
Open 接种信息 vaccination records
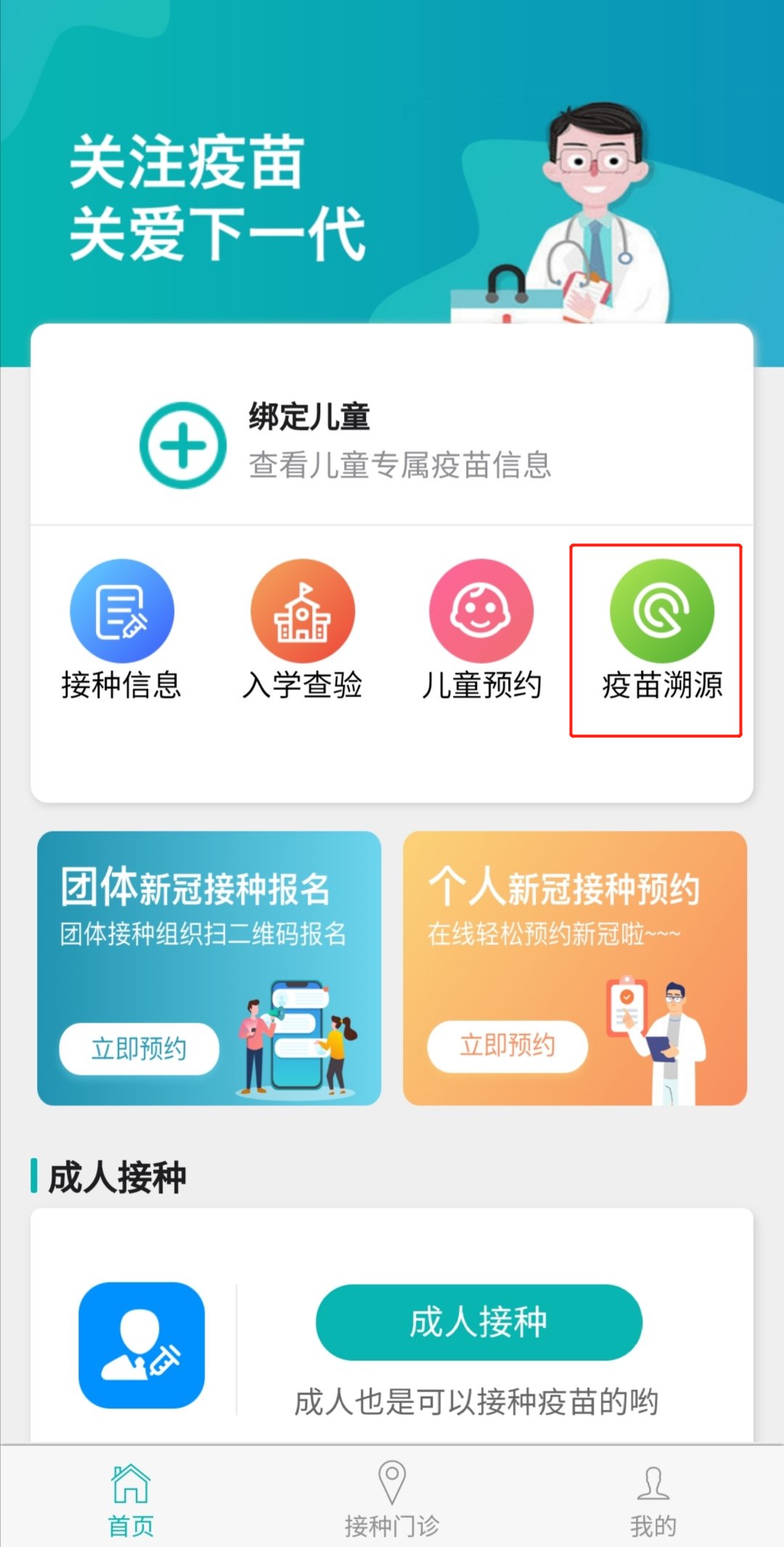pos(121,629)
